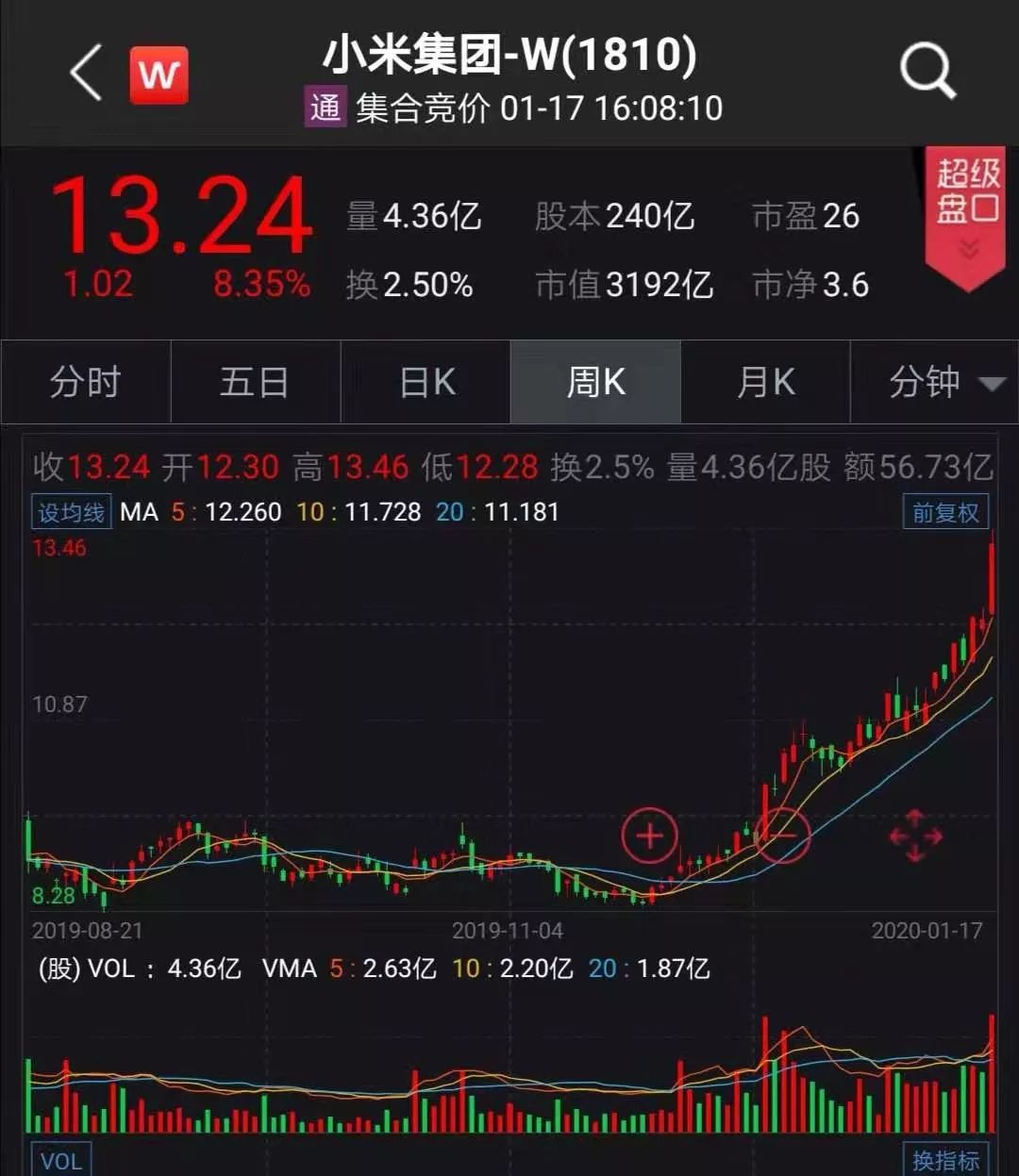Switch to the 五日 chart tab
The height and width of the screenshot is (1176, 1019).
tap(255, 383)
